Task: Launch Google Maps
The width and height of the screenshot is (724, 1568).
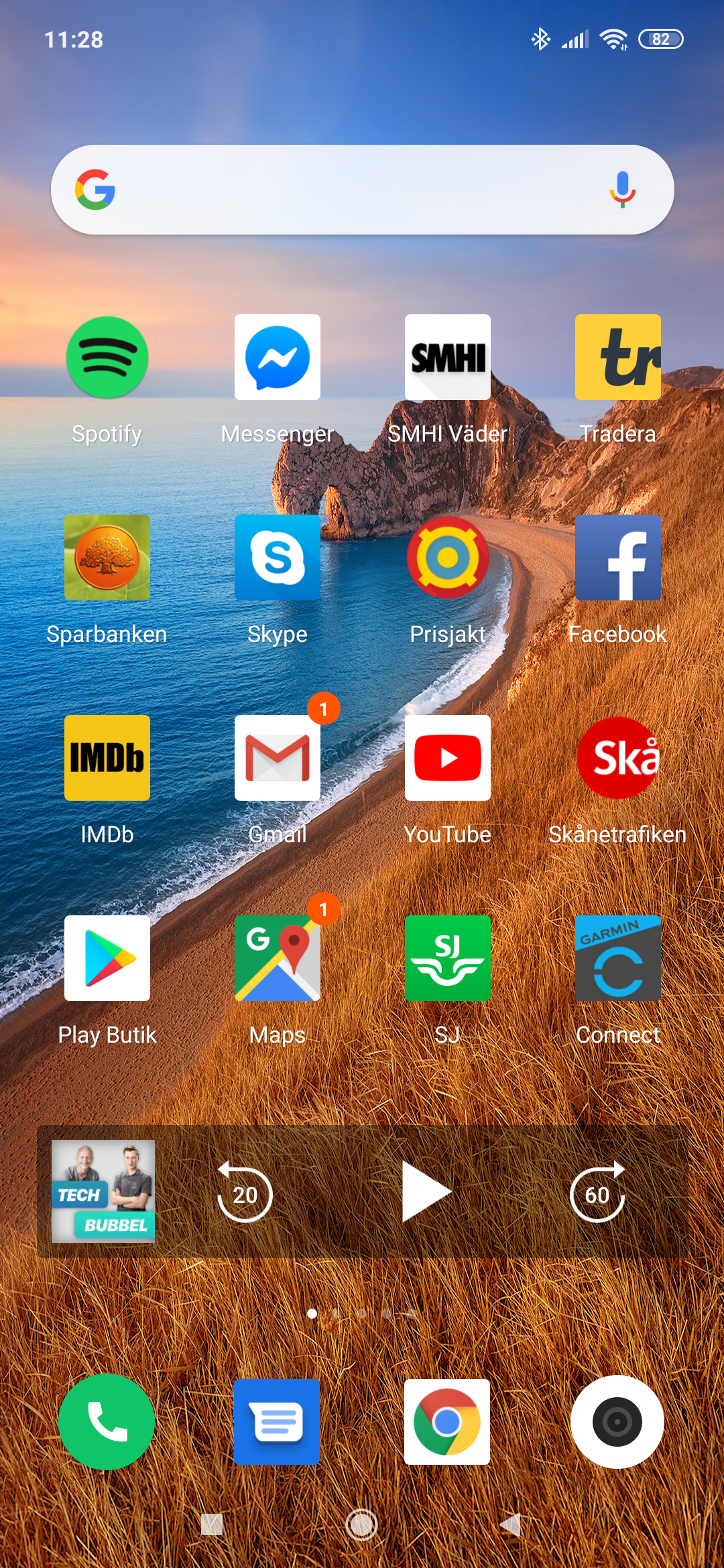Action: click(278, 958)
